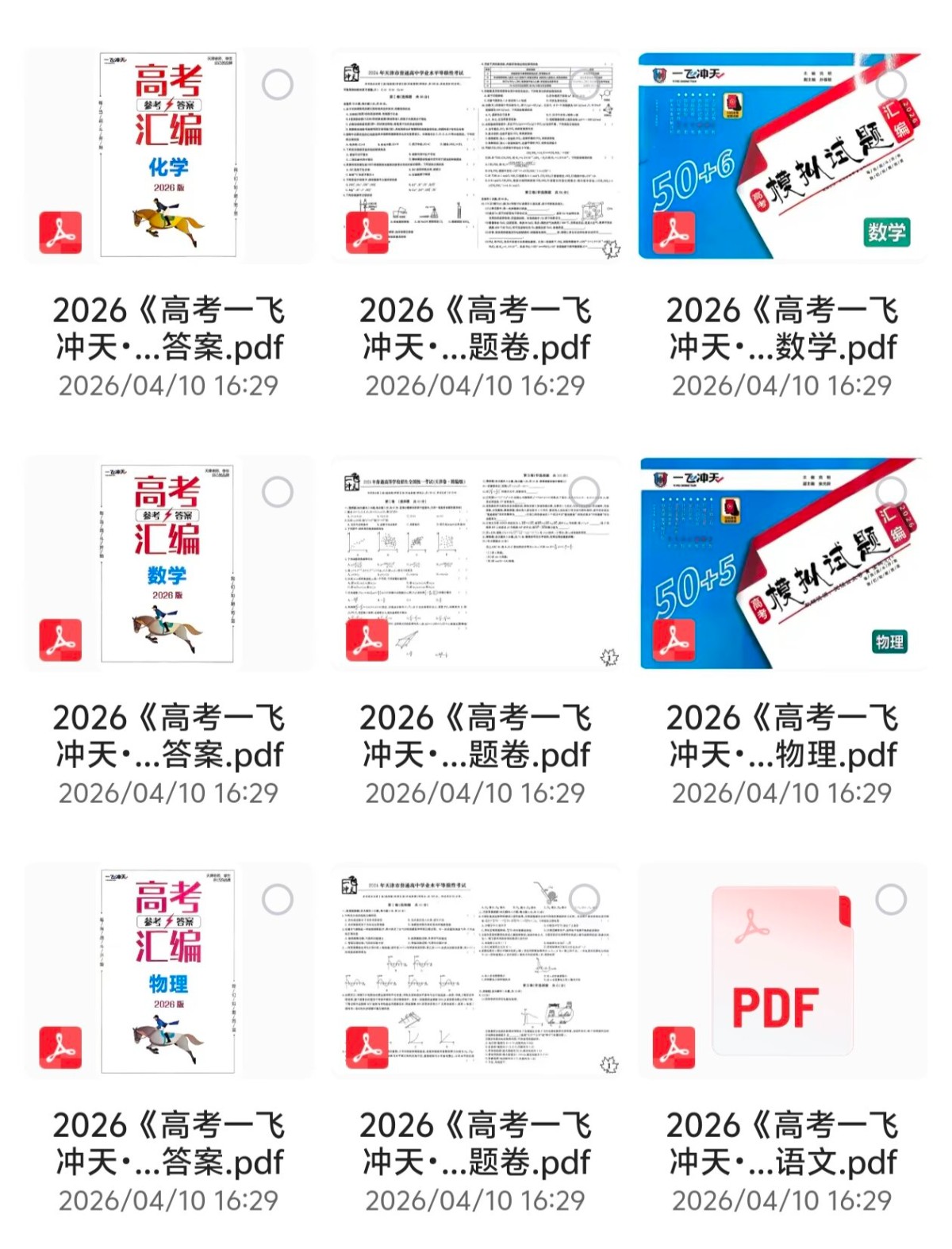Select the 语文.pdf file's circle
The height and width of the screenshot is (1249, 952).
891,900
